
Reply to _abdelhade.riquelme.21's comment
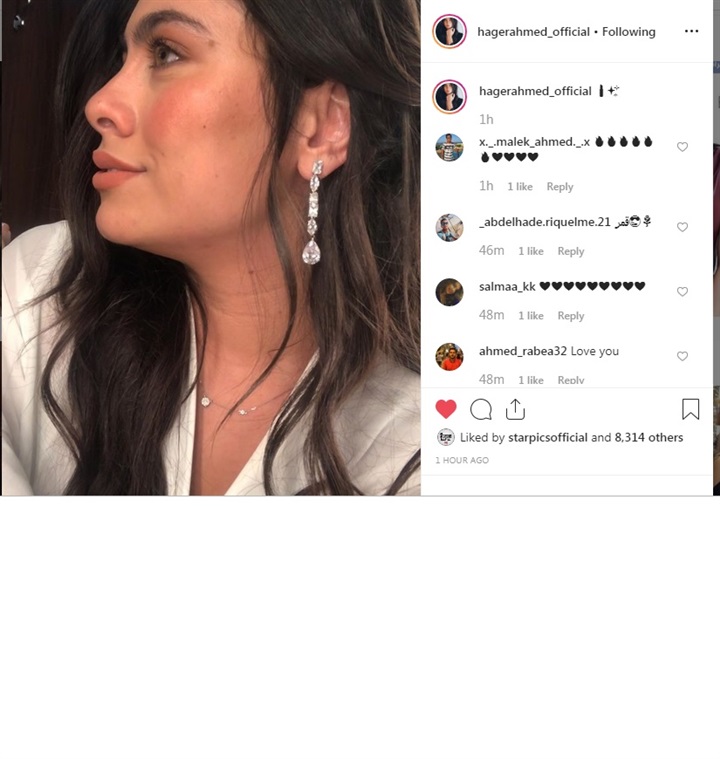pos(571,252)
